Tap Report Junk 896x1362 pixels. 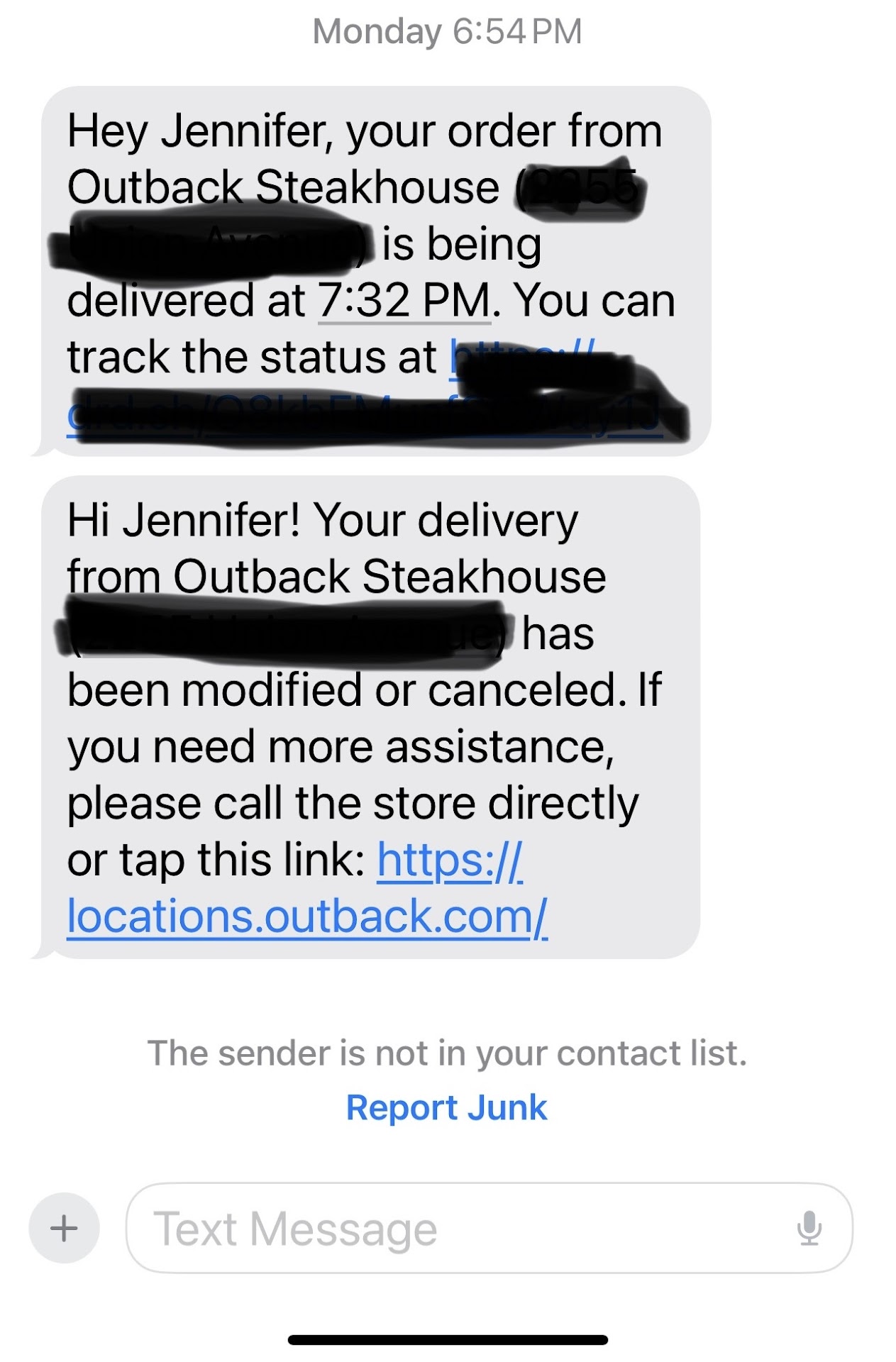click(446, 1107)
